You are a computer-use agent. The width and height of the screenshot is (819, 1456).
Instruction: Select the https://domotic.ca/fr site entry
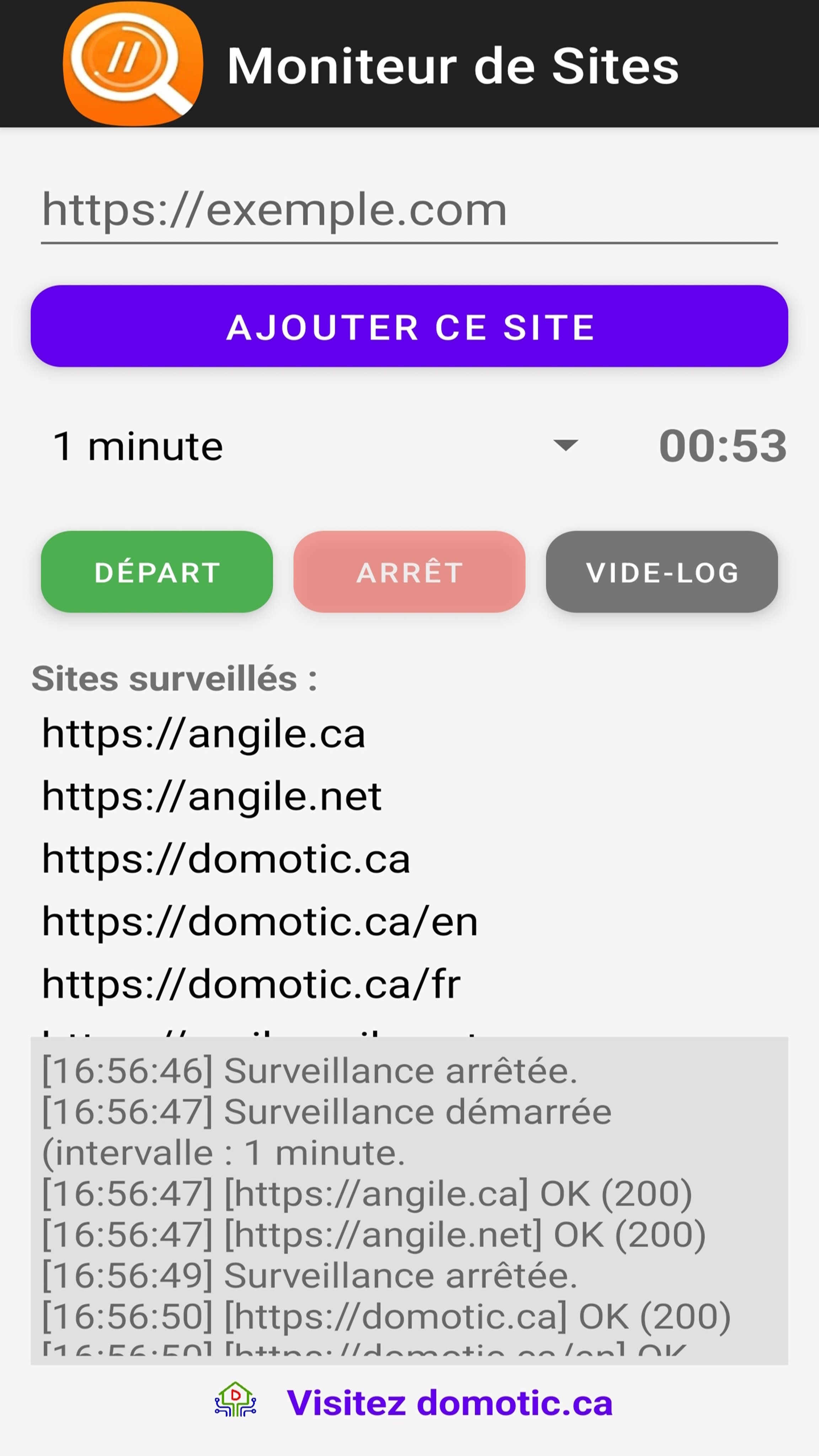(252, 985)
